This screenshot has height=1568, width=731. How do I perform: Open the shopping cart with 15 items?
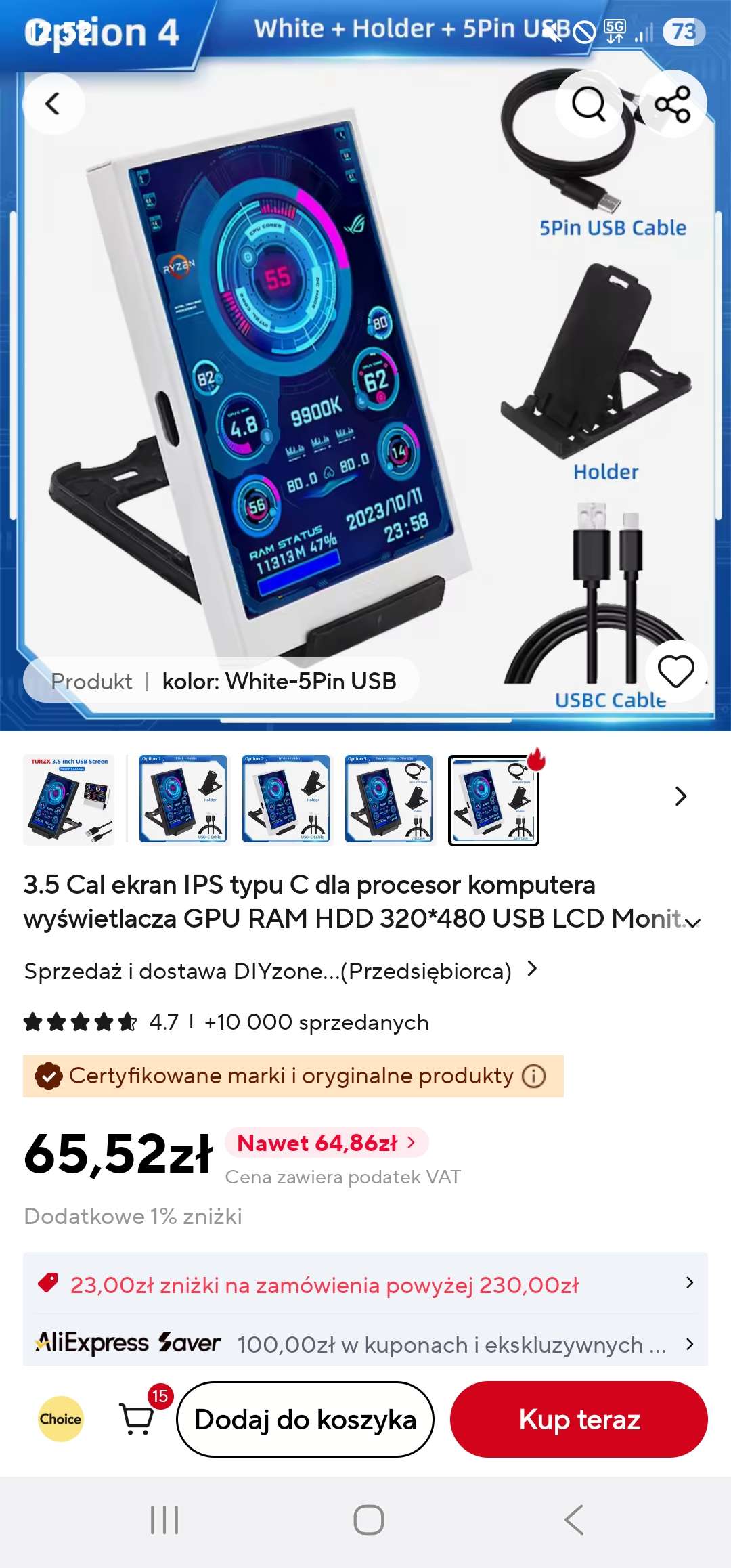137,1418
